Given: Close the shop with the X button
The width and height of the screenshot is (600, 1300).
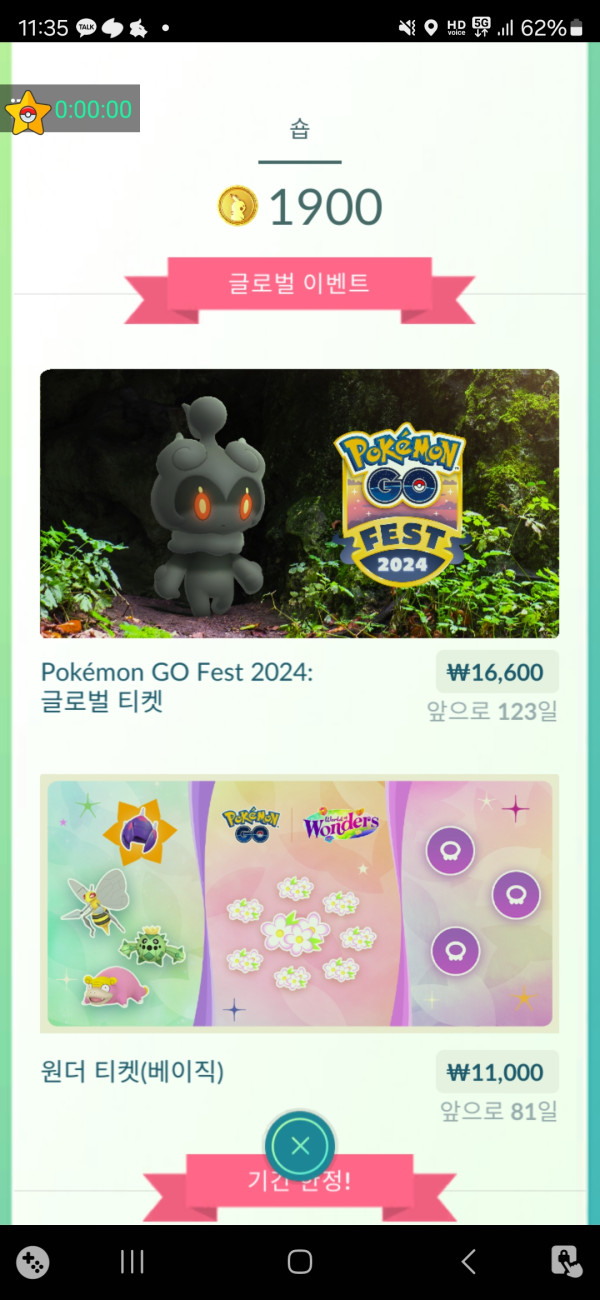Looking at the screenshot, I should [x=300, y=1145].
